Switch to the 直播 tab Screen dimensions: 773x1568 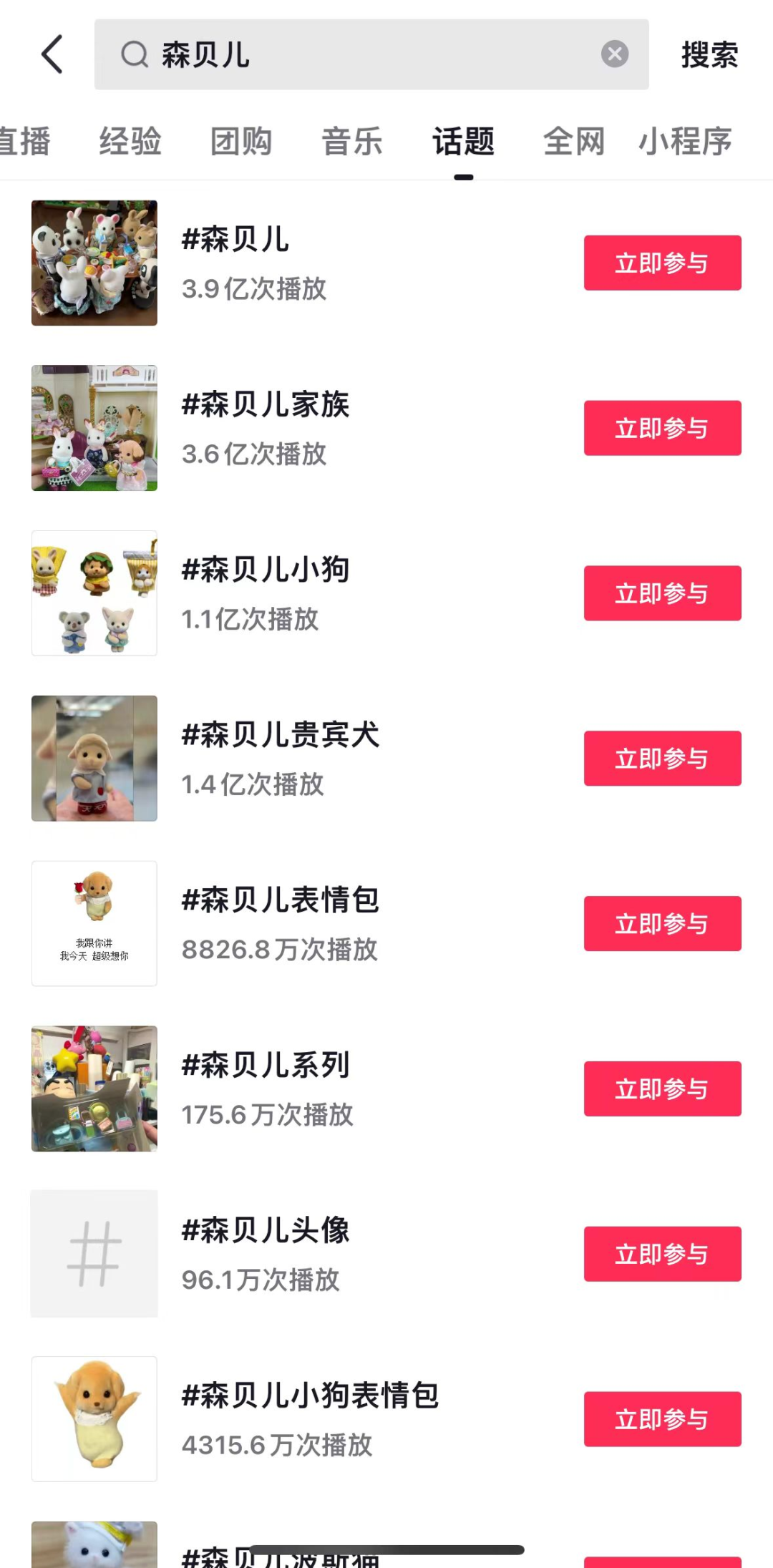[x=24, y=141]
